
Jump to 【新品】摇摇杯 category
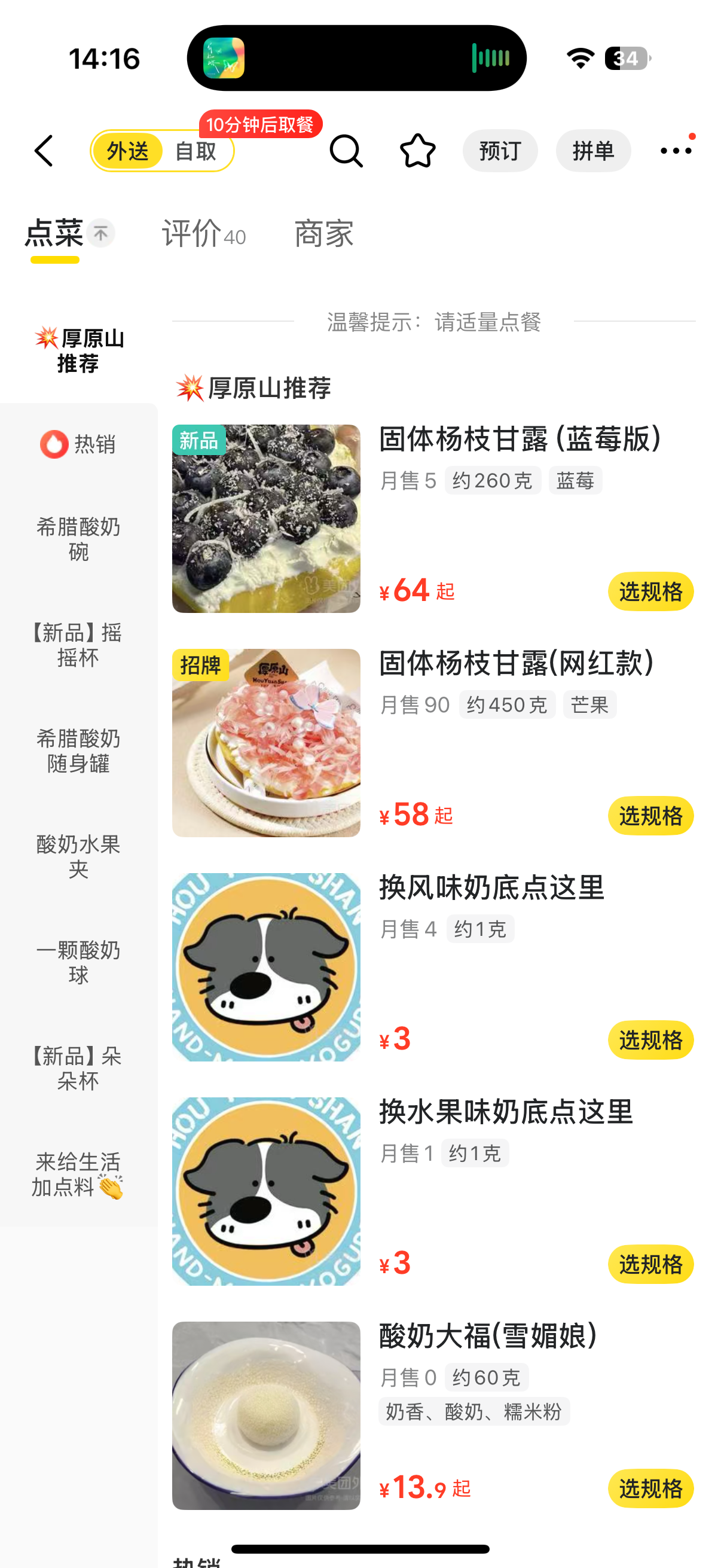pos(78,645)
